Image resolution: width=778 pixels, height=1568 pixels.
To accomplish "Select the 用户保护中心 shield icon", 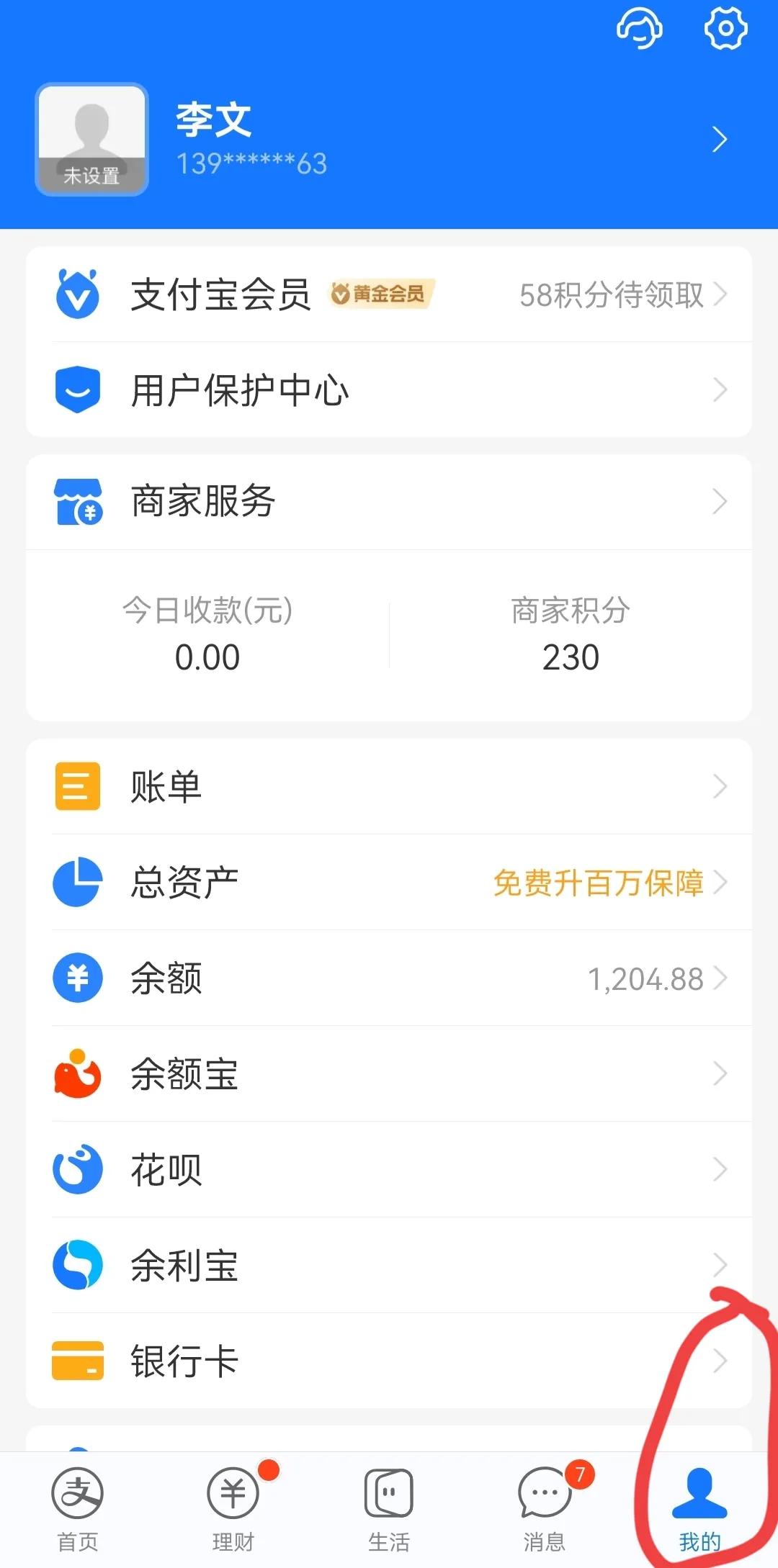I will (x=79, y=389).
